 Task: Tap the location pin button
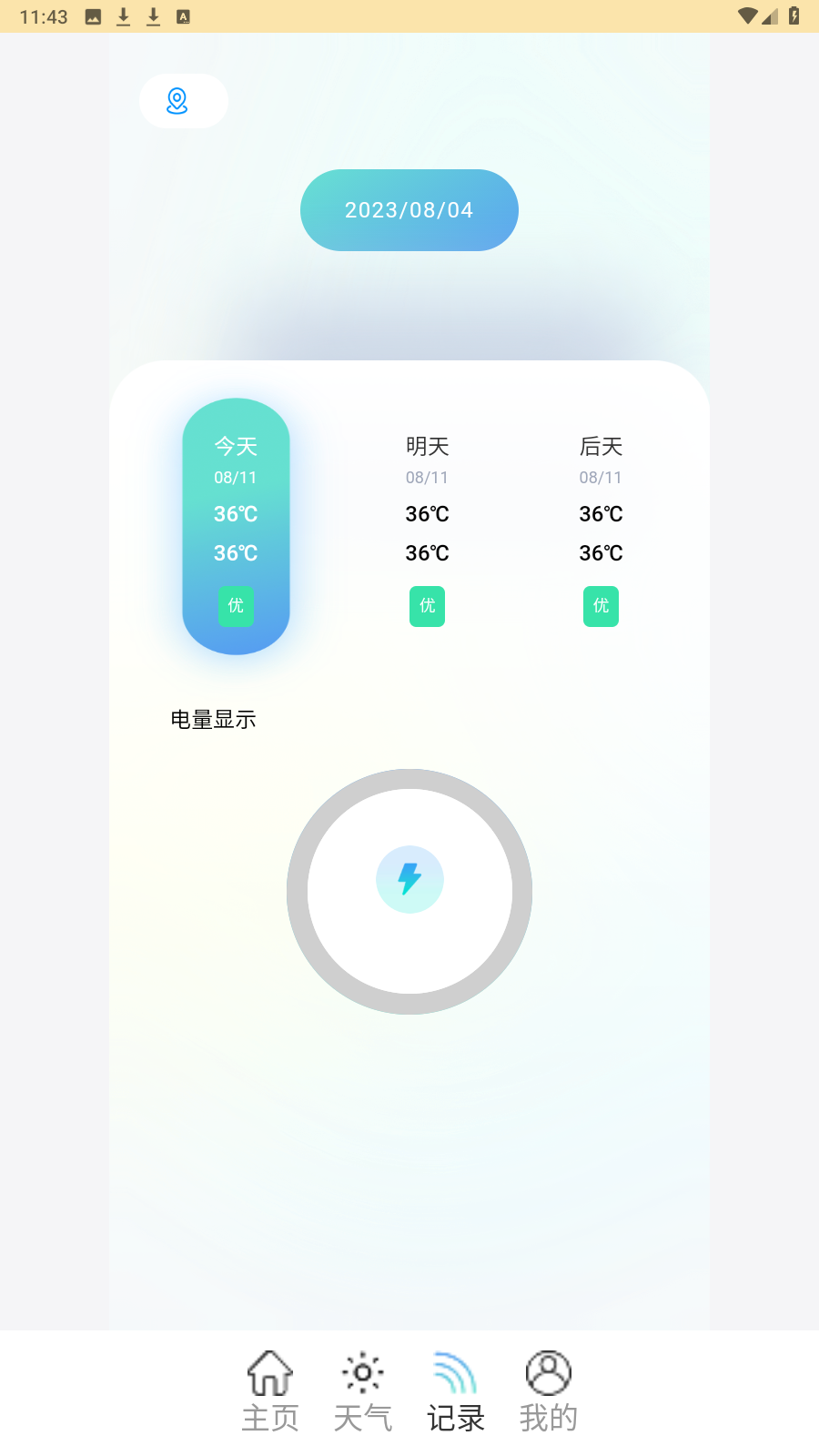(178, 101)
